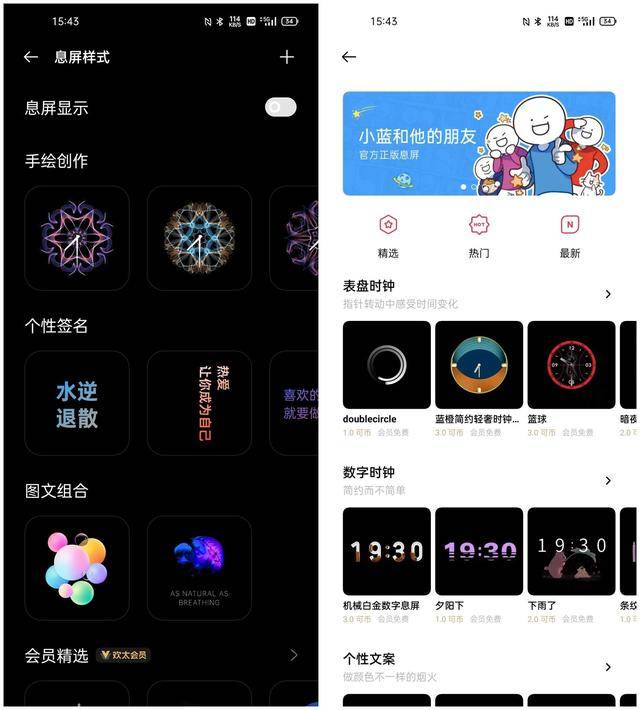Viewport: 640px width, 710px height.
Task: Switch to the 精选 category
Action: [388, 235]
